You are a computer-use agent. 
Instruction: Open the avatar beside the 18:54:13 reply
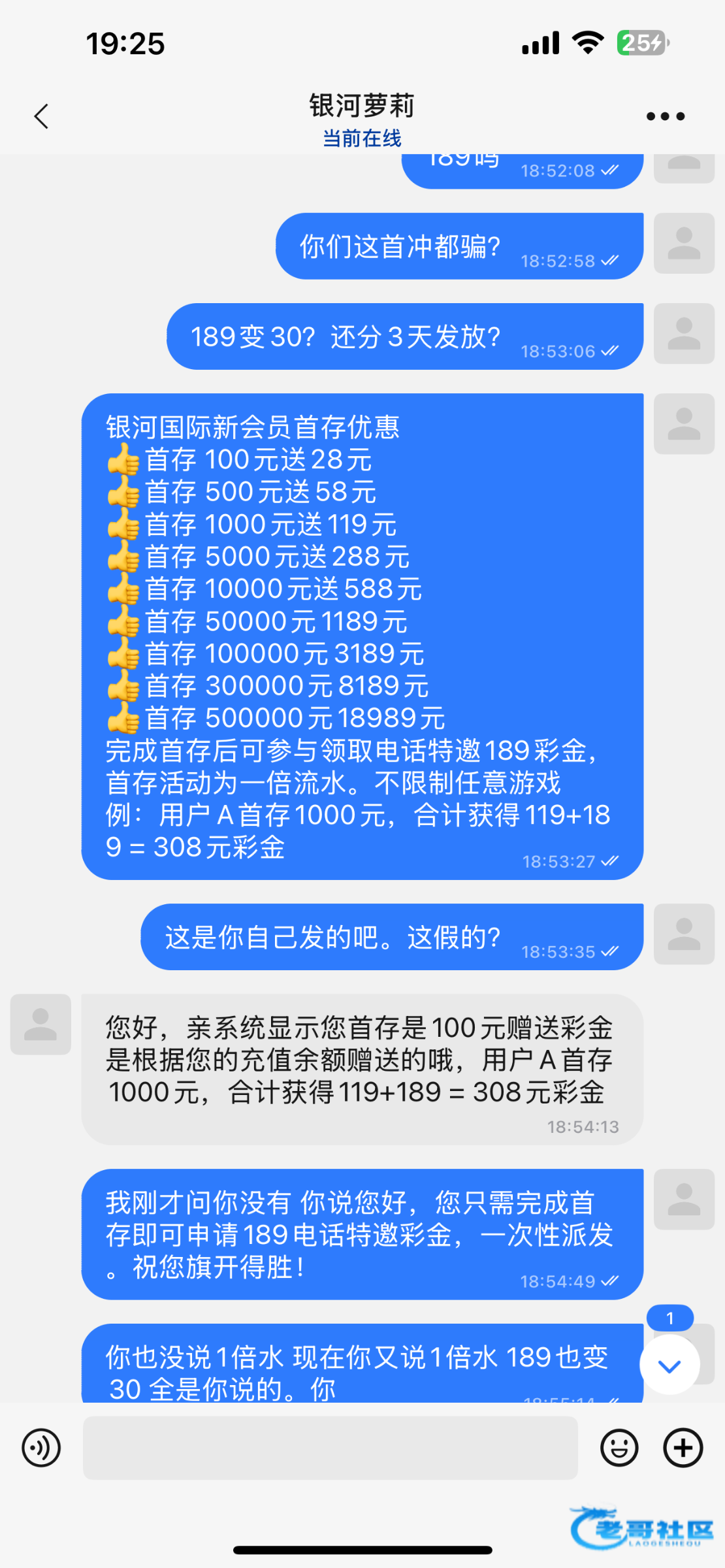click(x=40, y=1024)
